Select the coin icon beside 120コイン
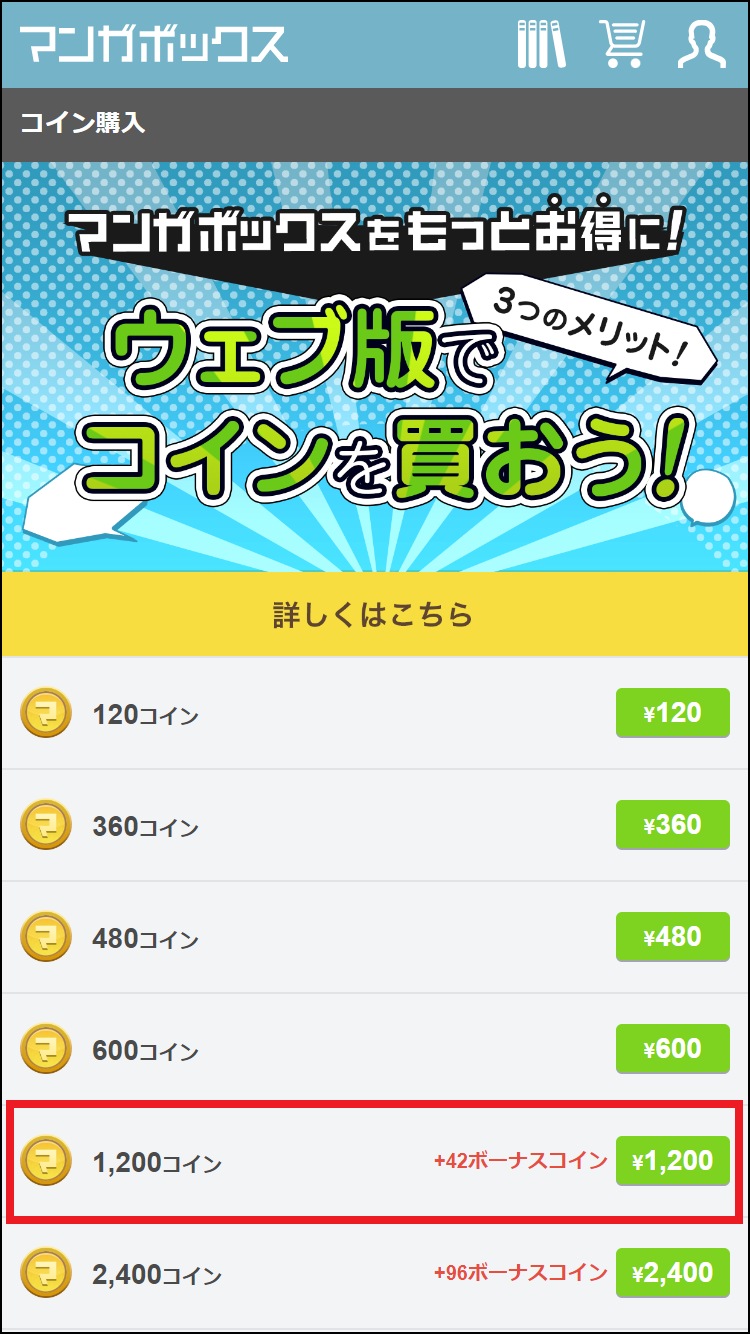The image size is (750, 1334). [x=46, y=713]
